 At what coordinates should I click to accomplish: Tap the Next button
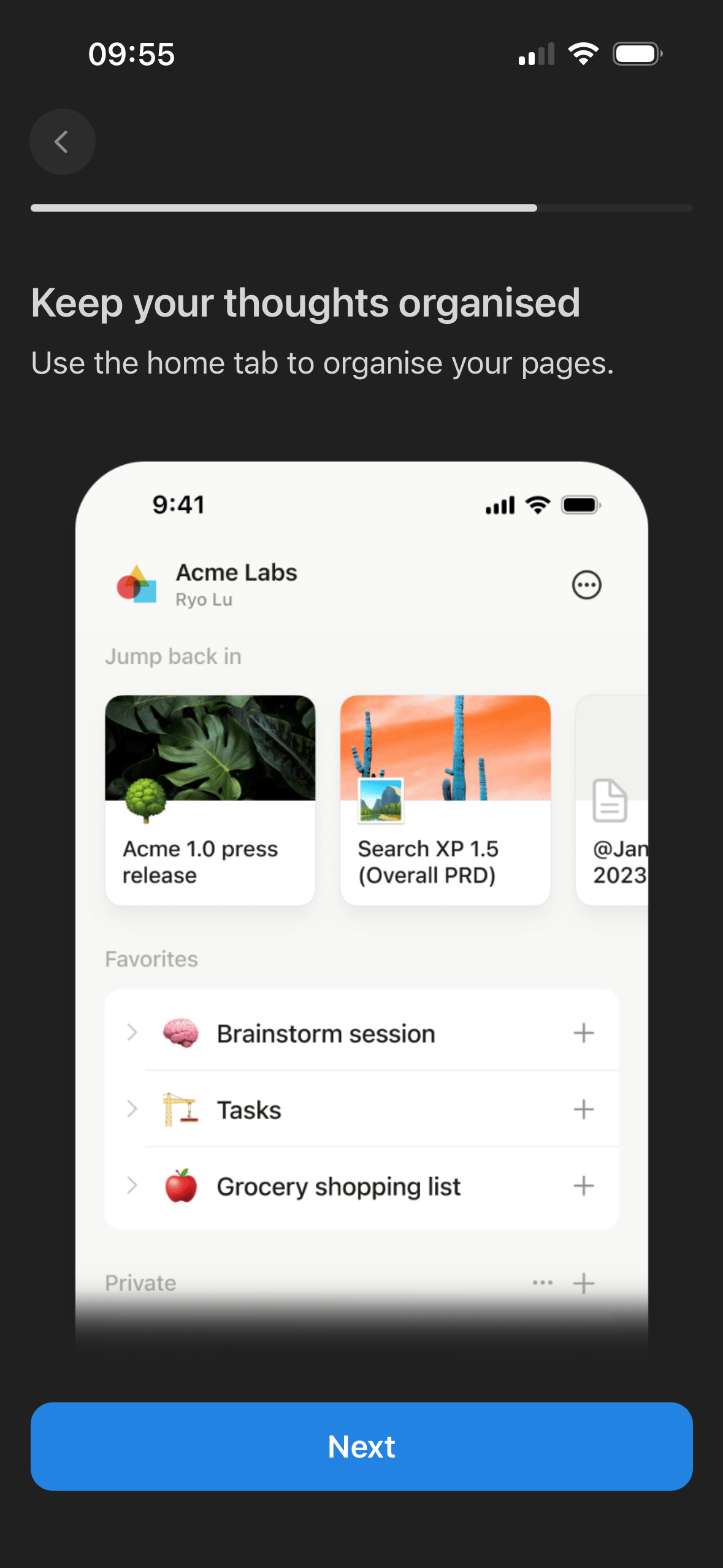[361, 1446]
